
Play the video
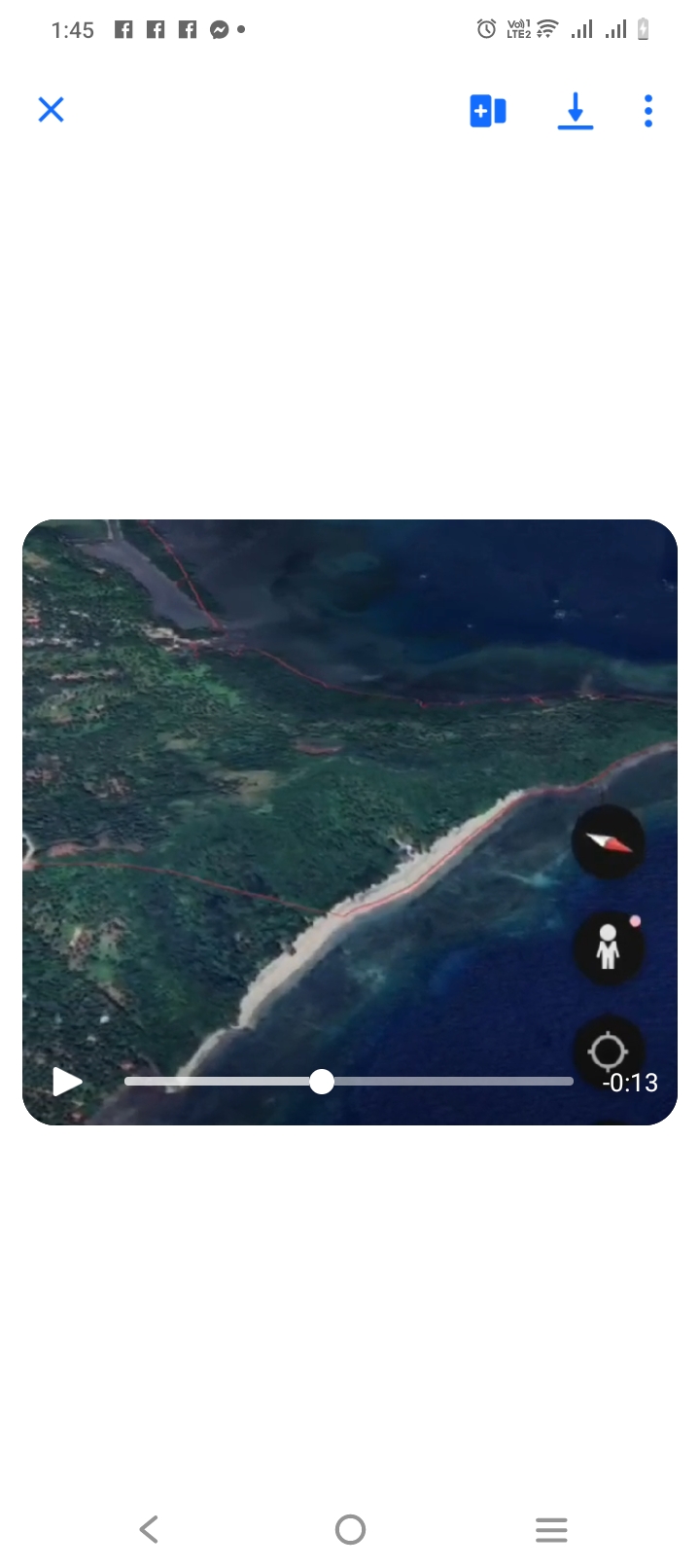tap(67, 1082)
